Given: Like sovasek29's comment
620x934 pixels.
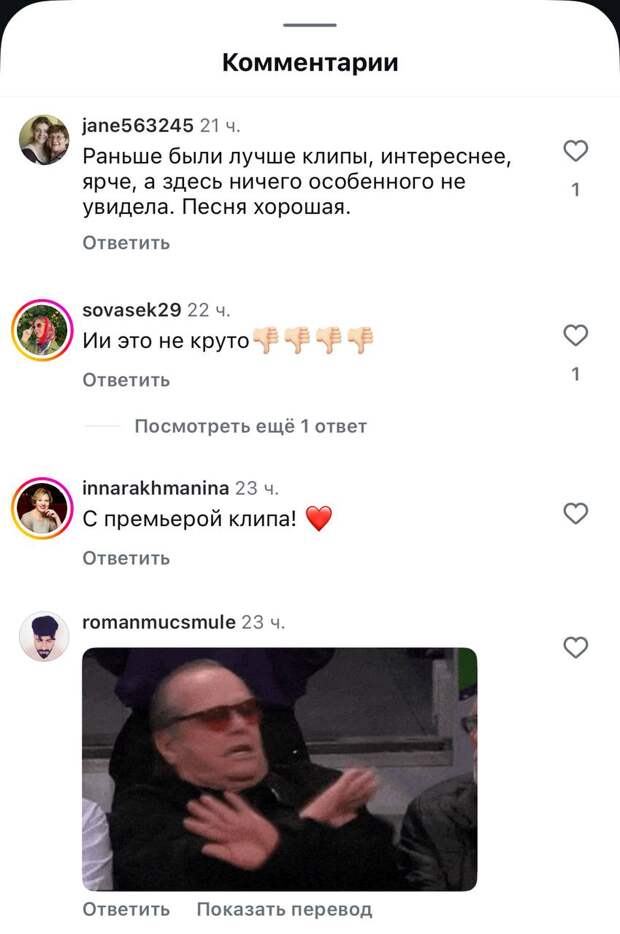Looking at the screenshot, I should pos(575,335).
